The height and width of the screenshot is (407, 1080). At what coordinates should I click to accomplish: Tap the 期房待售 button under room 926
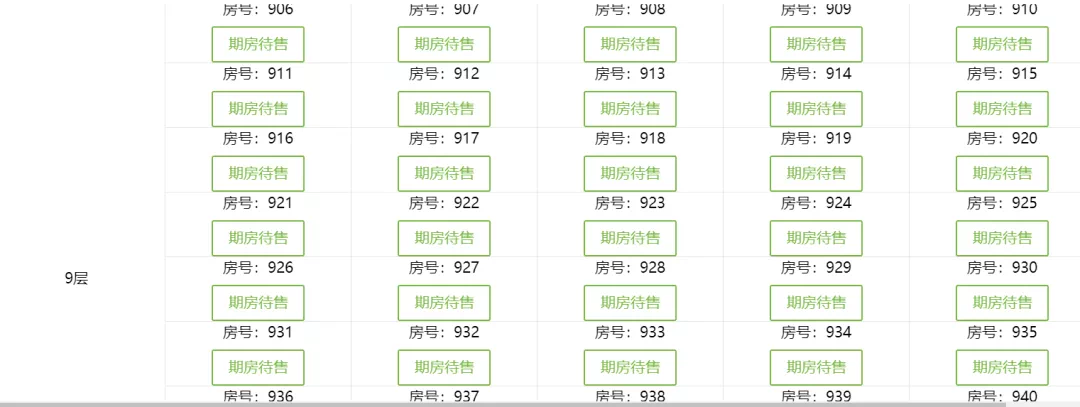click(258, 302)
